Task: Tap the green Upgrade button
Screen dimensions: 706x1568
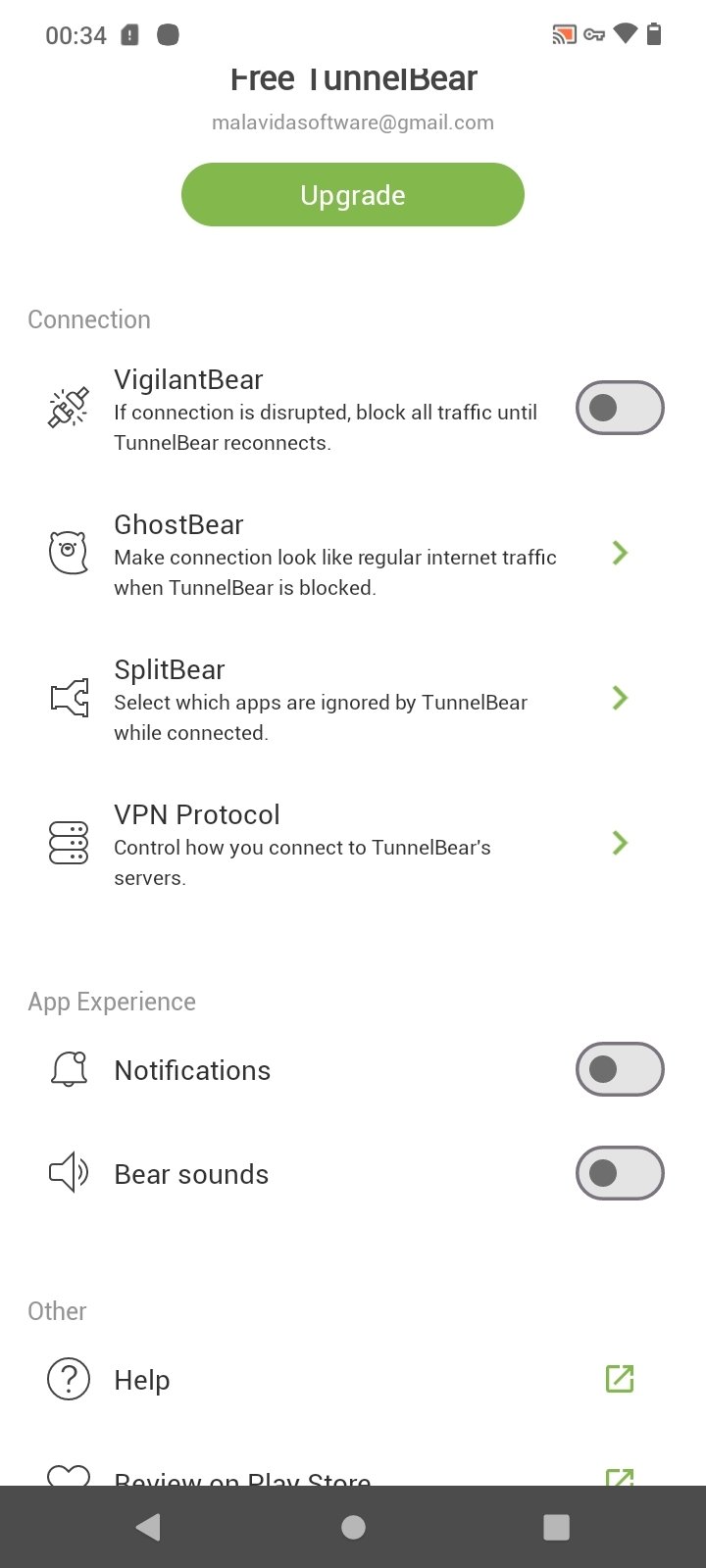Action: coord(353,195)
